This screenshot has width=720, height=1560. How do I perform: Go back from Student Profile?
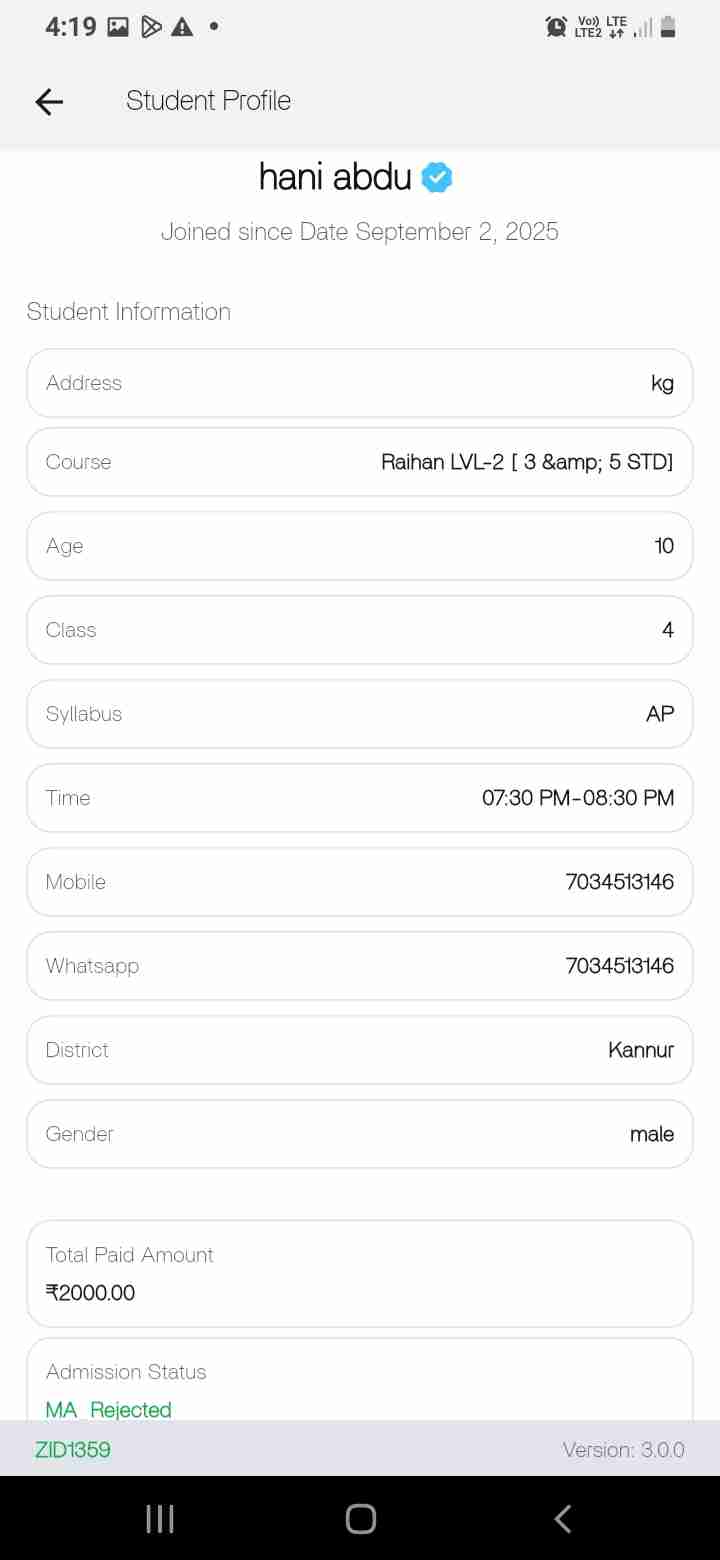pos(49,101)
